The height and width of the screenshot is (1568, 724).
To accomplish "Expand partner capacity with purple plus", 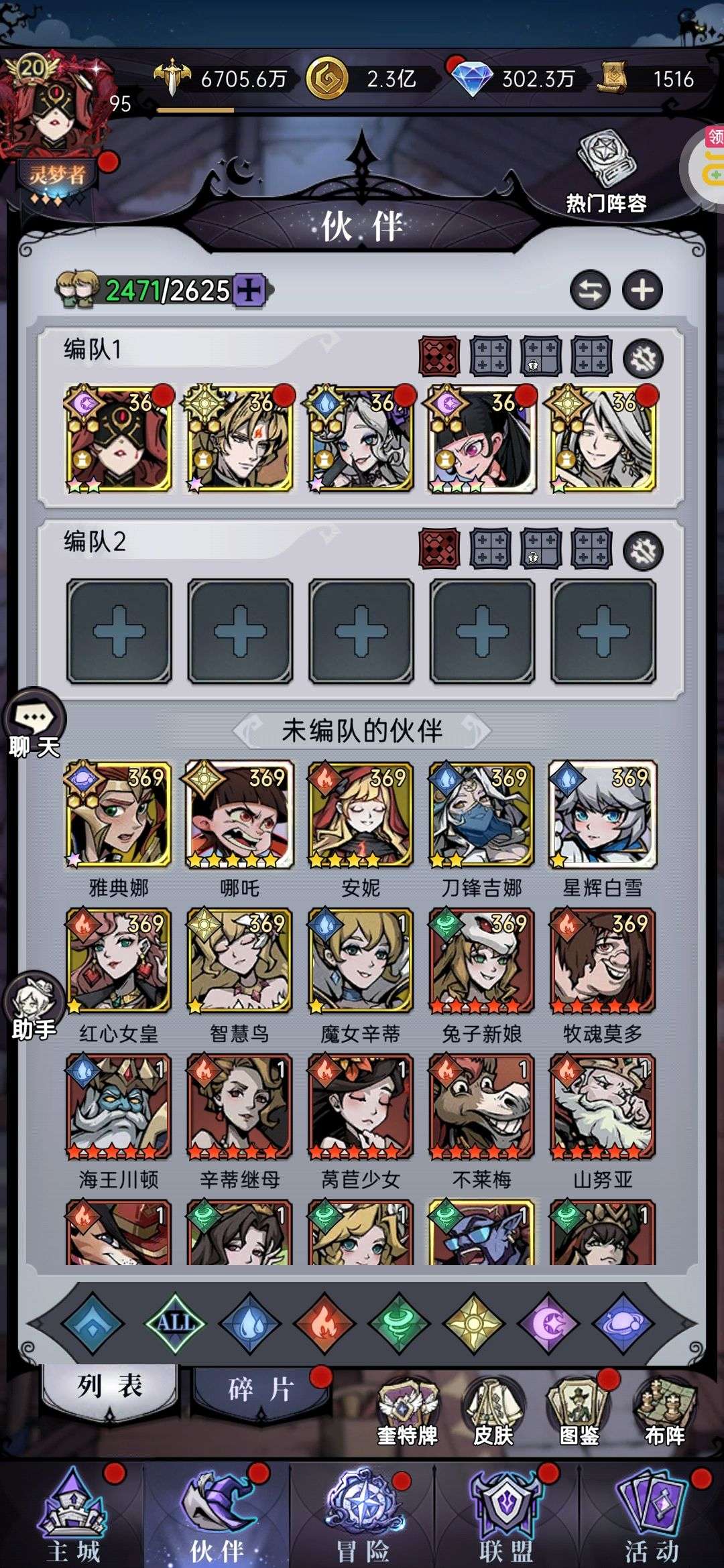I will (249, 290).
